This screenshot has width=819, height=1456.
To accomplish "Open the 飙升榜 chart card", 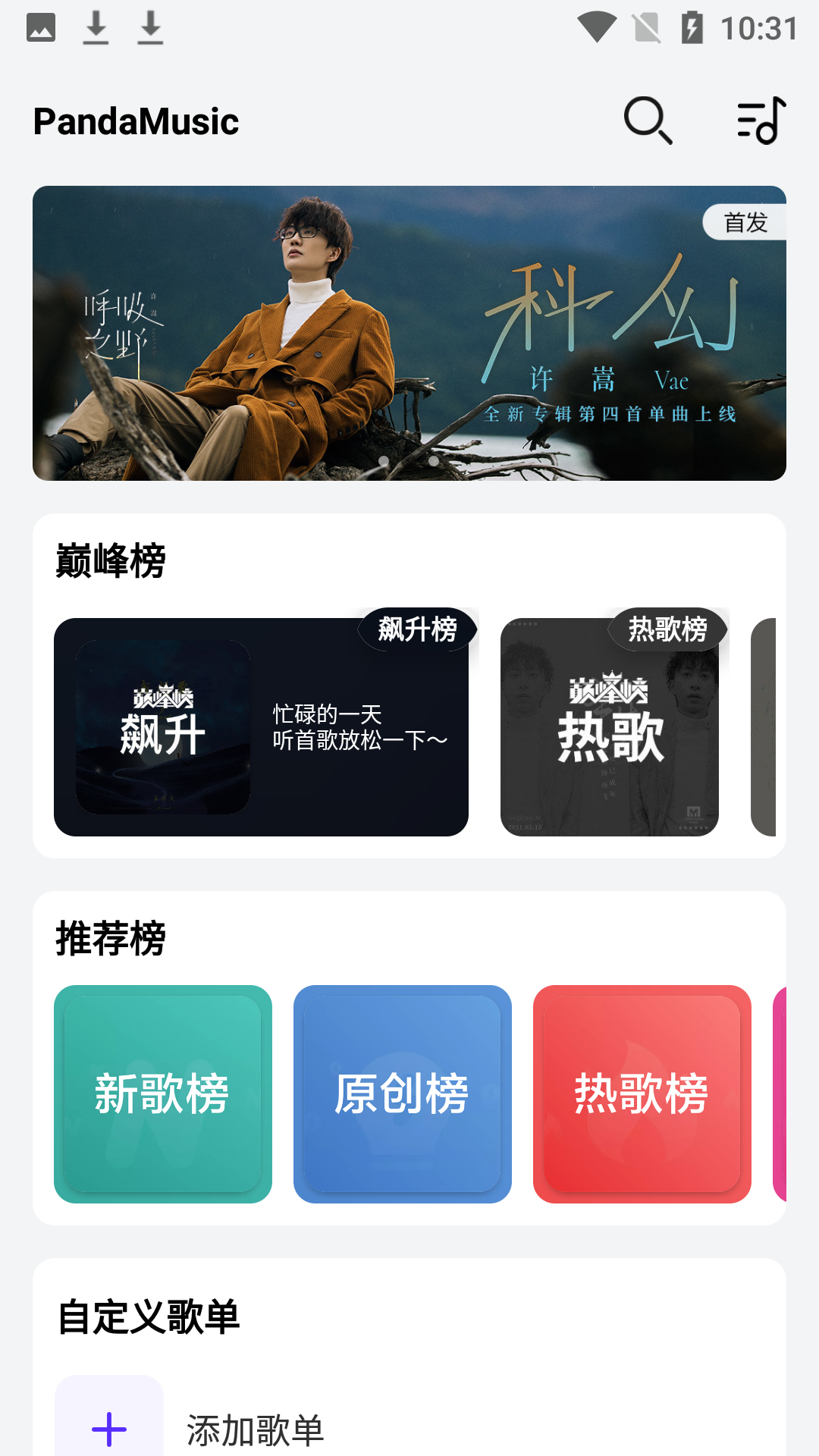I will point(261,726).
